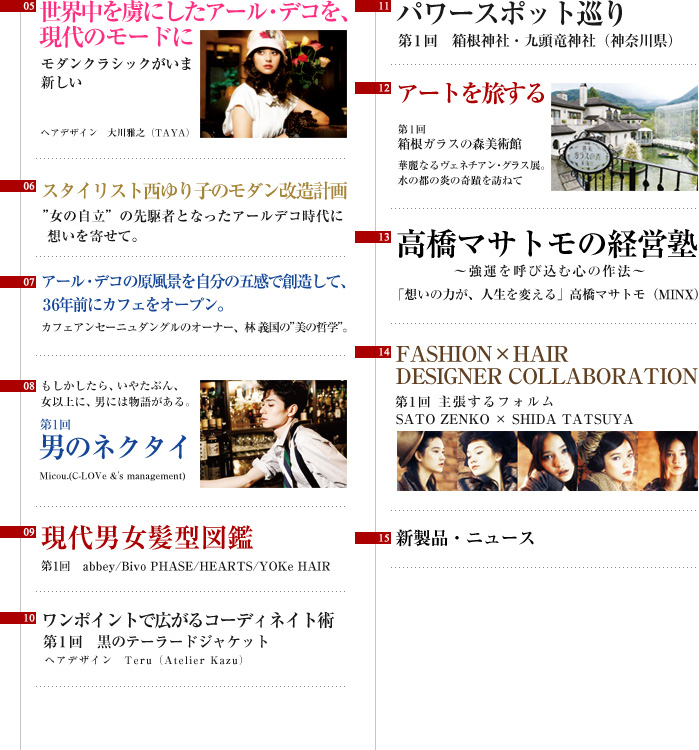Open the woman in white hat photo
The height and width of the screenshot is (750, 699).
click(x=273, y=83)
